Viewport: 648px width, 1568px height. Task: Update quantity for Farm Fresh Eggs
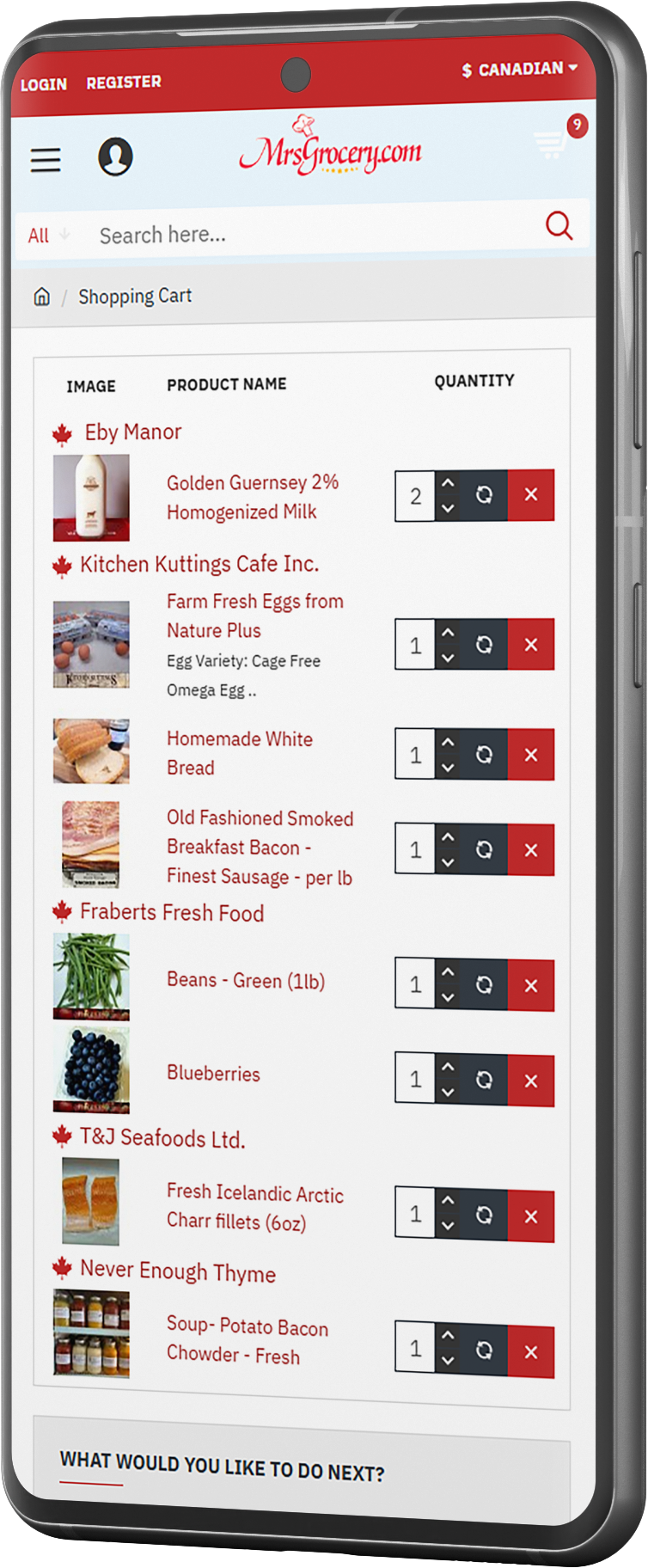[x=485, y=645]
